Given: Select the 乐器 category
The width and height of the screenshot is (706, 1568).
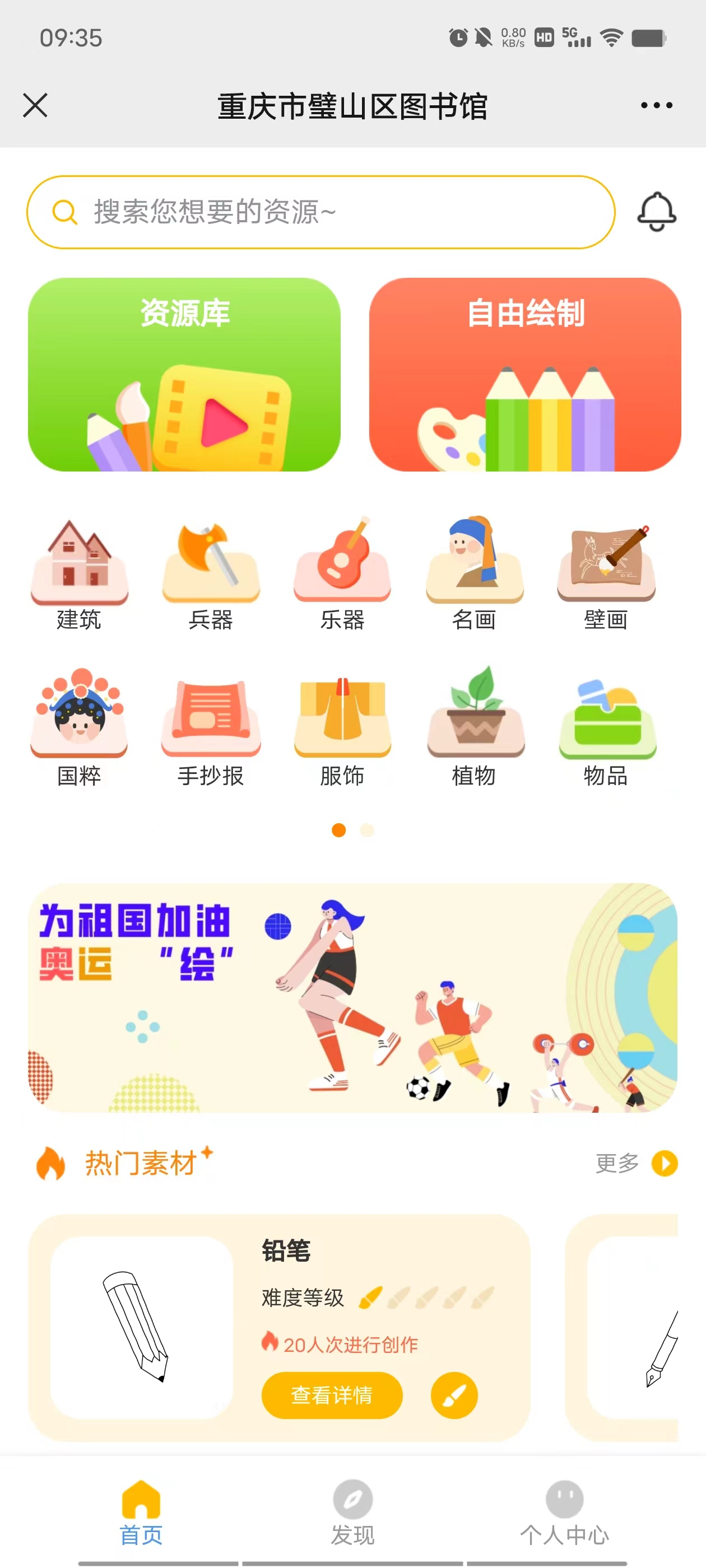Looking at the screenshot, I should point(342,573).
